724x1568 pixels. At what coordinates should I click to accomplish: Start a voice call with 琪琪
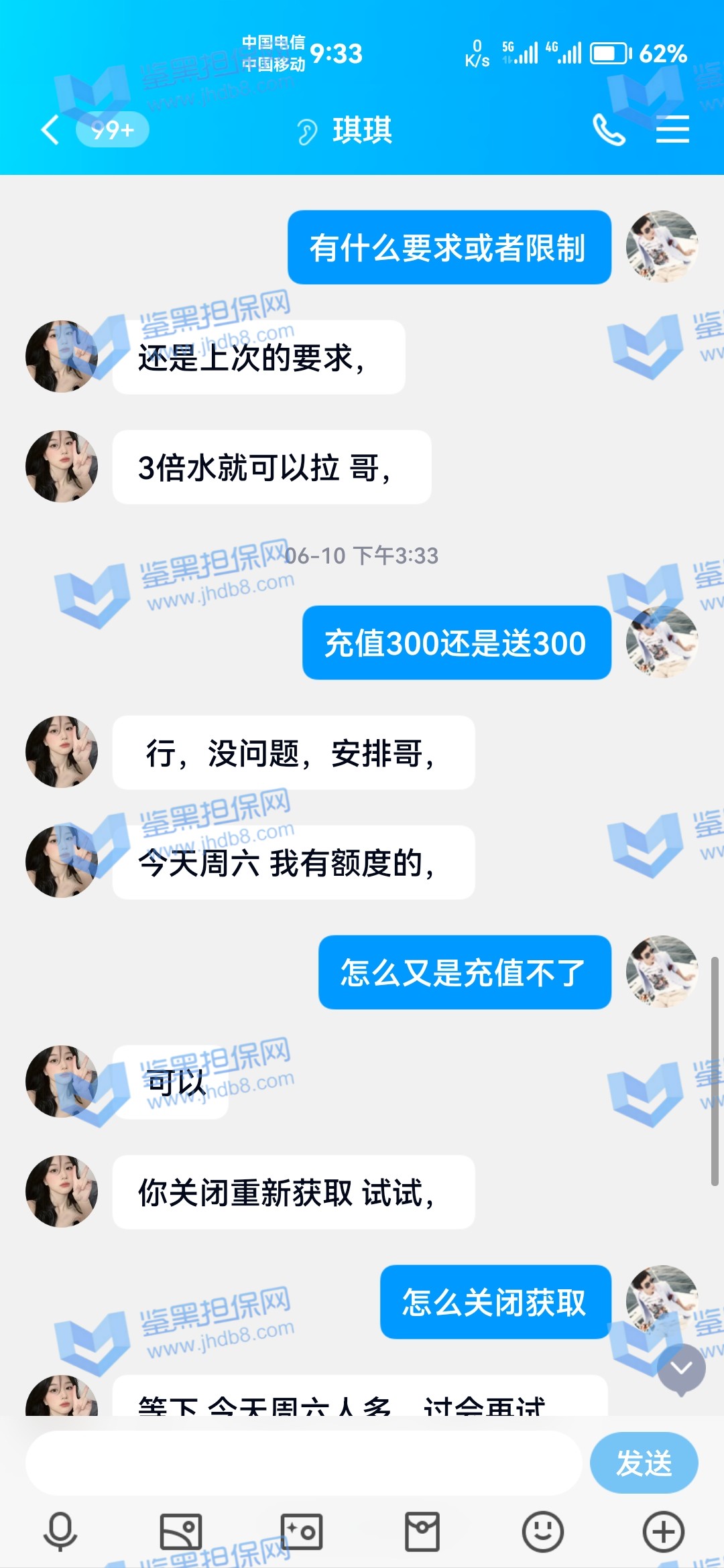(609, 129)
